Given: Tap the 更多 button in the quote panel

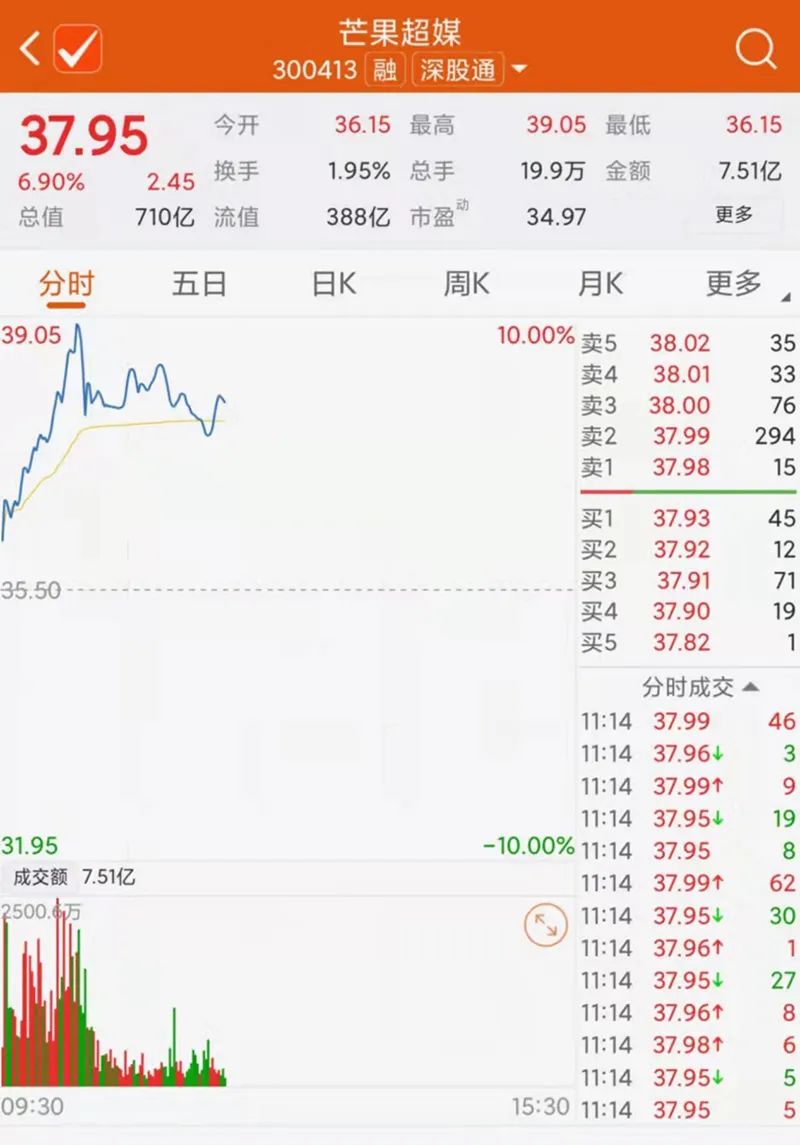Looking at the screenshot, I should 734,215.
